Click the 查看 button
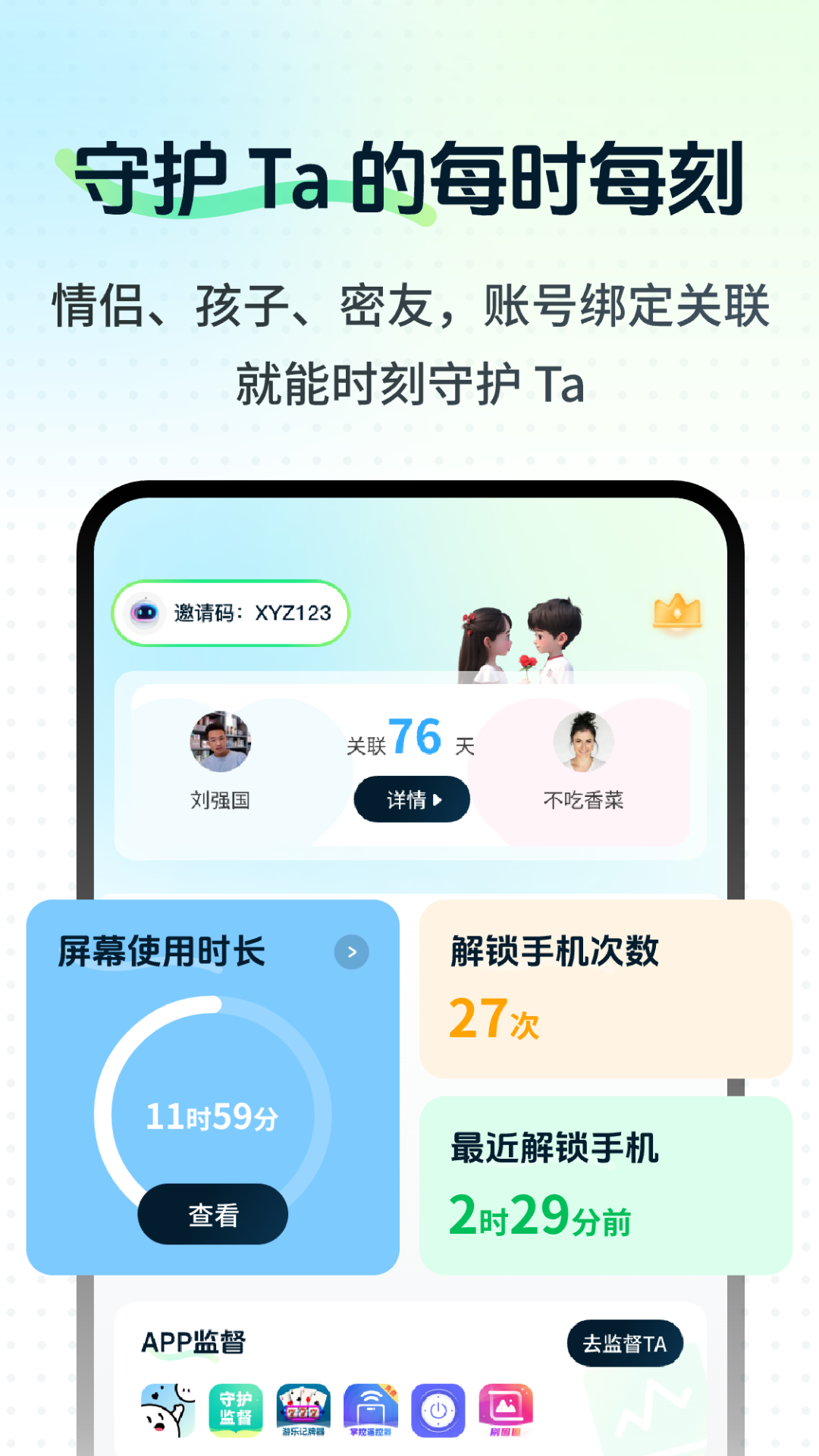 212,1213
